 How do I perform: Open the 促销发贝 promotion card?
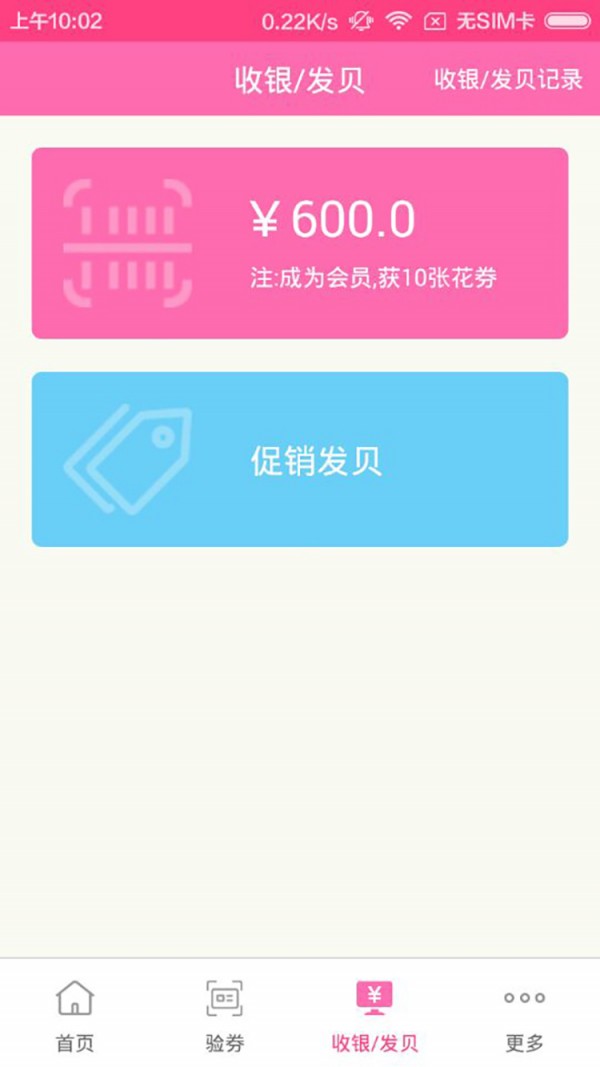point(300,460)
